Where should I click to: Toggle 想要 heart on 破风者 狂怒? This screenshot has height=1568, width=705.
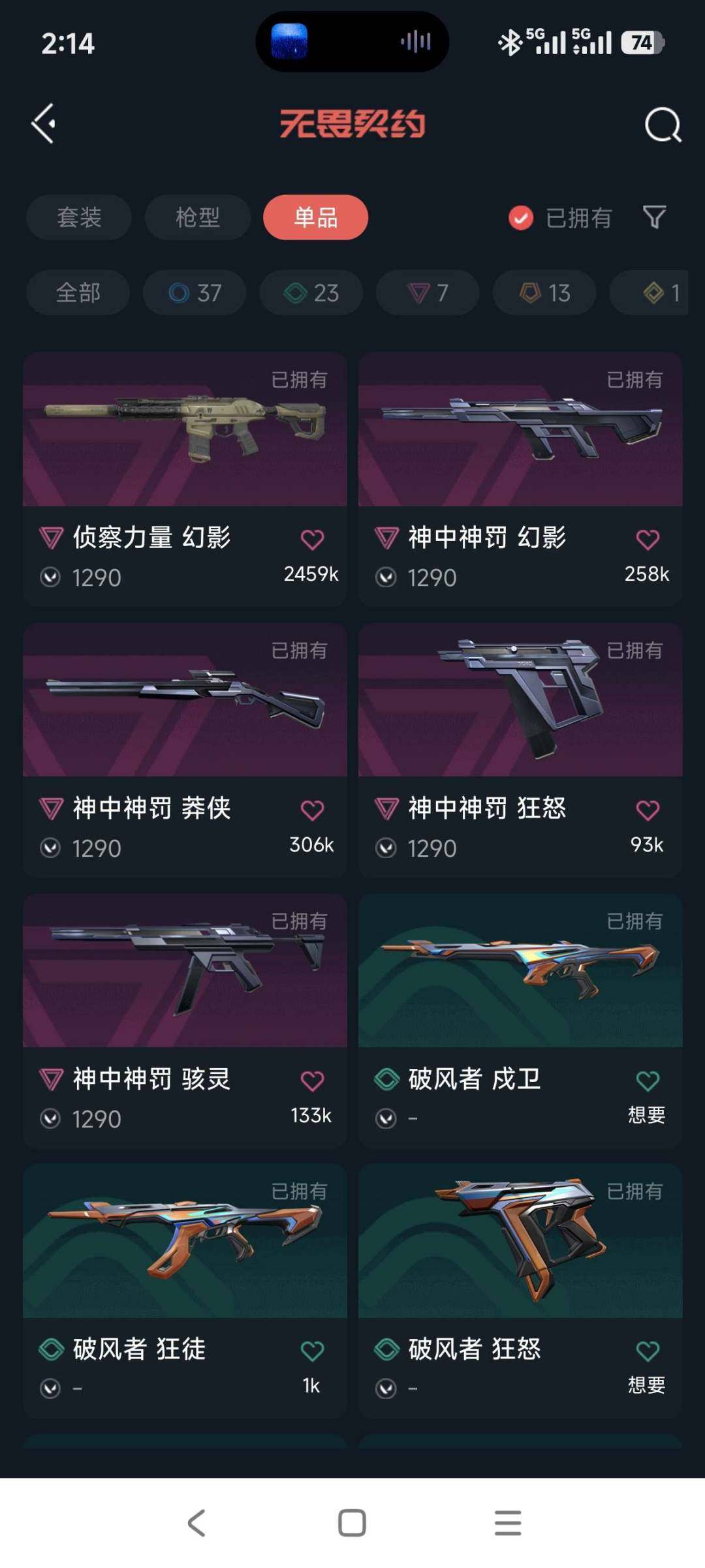pyautogui.click(x=647, y=1351)
